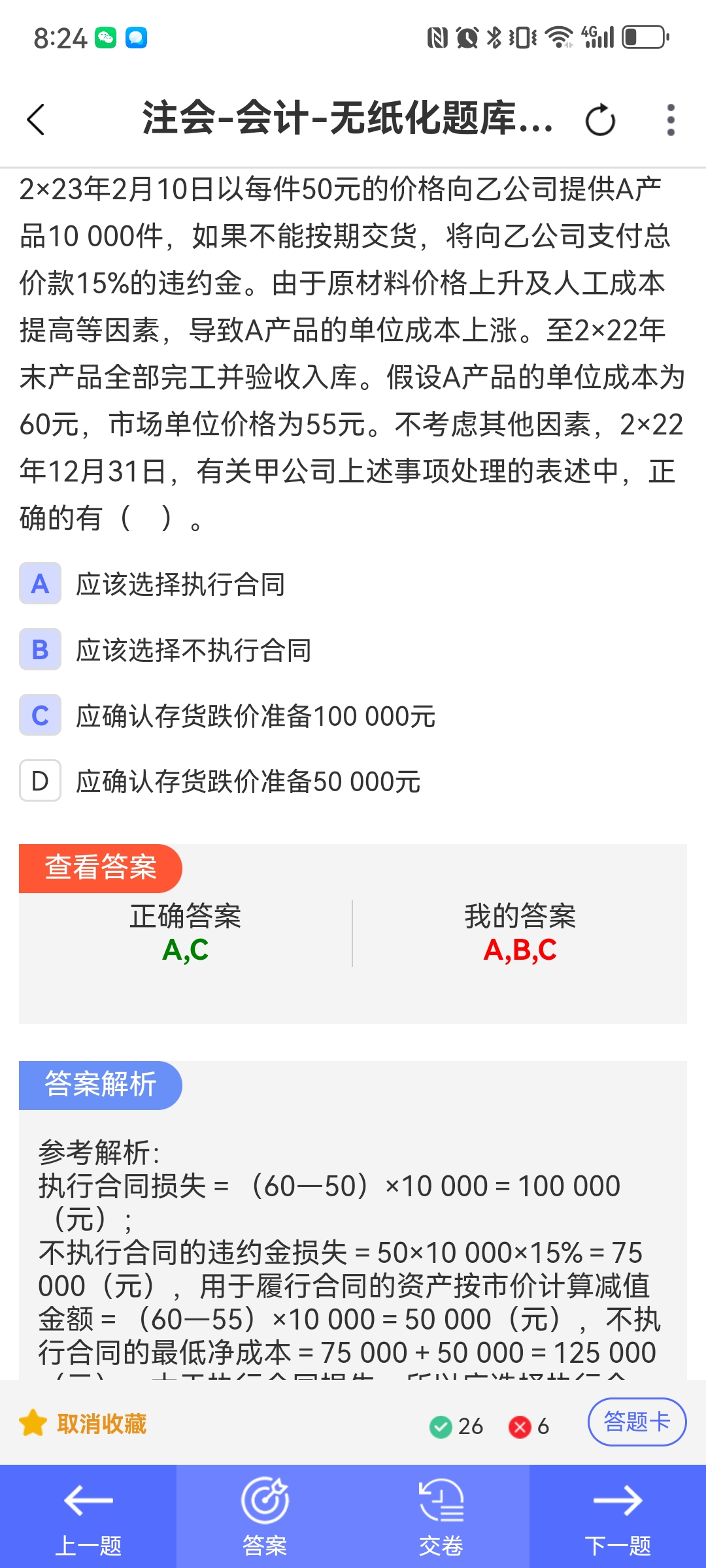The image size is (706, 1568).
Task: Choose option C 存货跌价准备100 000元
Action: point(227,715)
